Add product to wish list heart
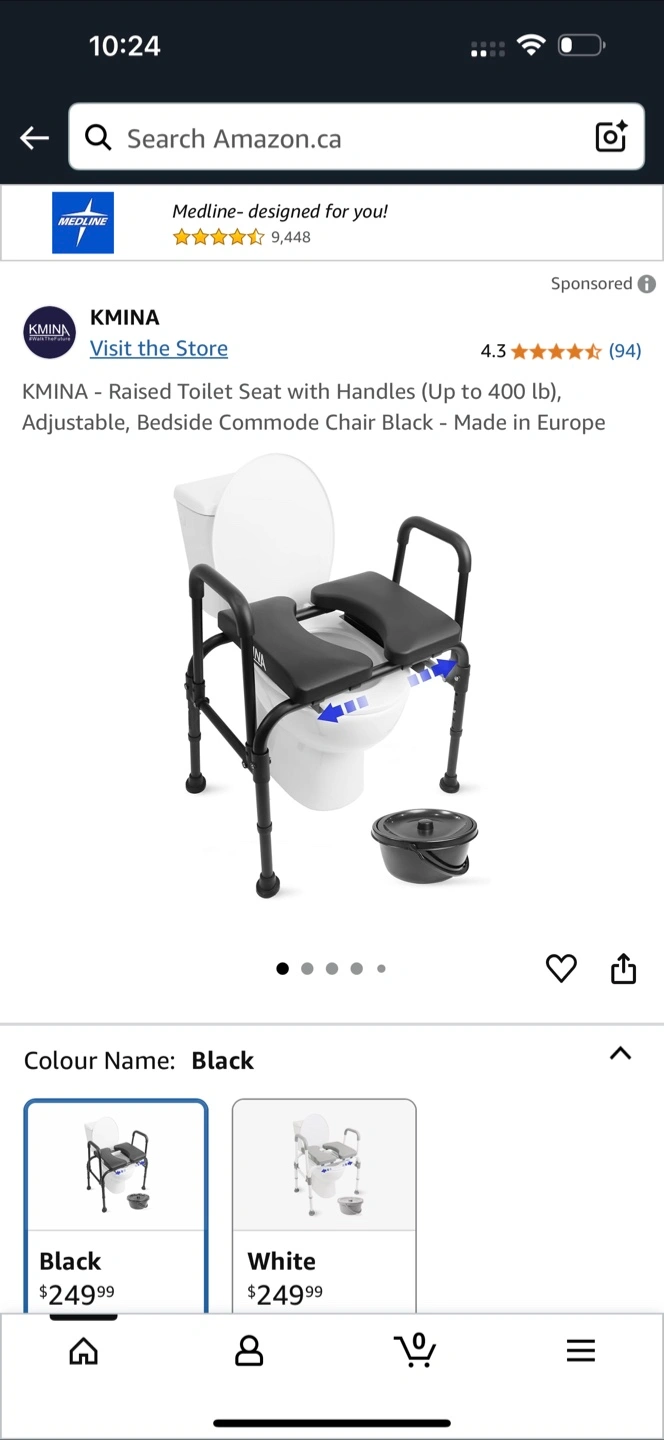The image size is (664, 1440). point(561,968)
